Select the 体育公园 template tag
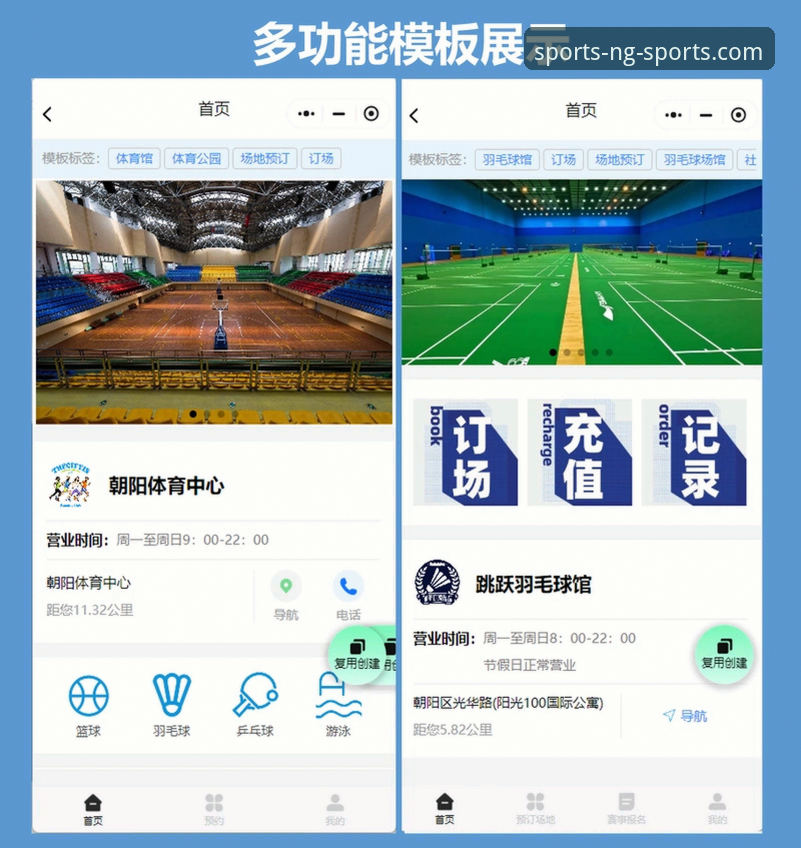801x848 pixels. click(197, 158)
